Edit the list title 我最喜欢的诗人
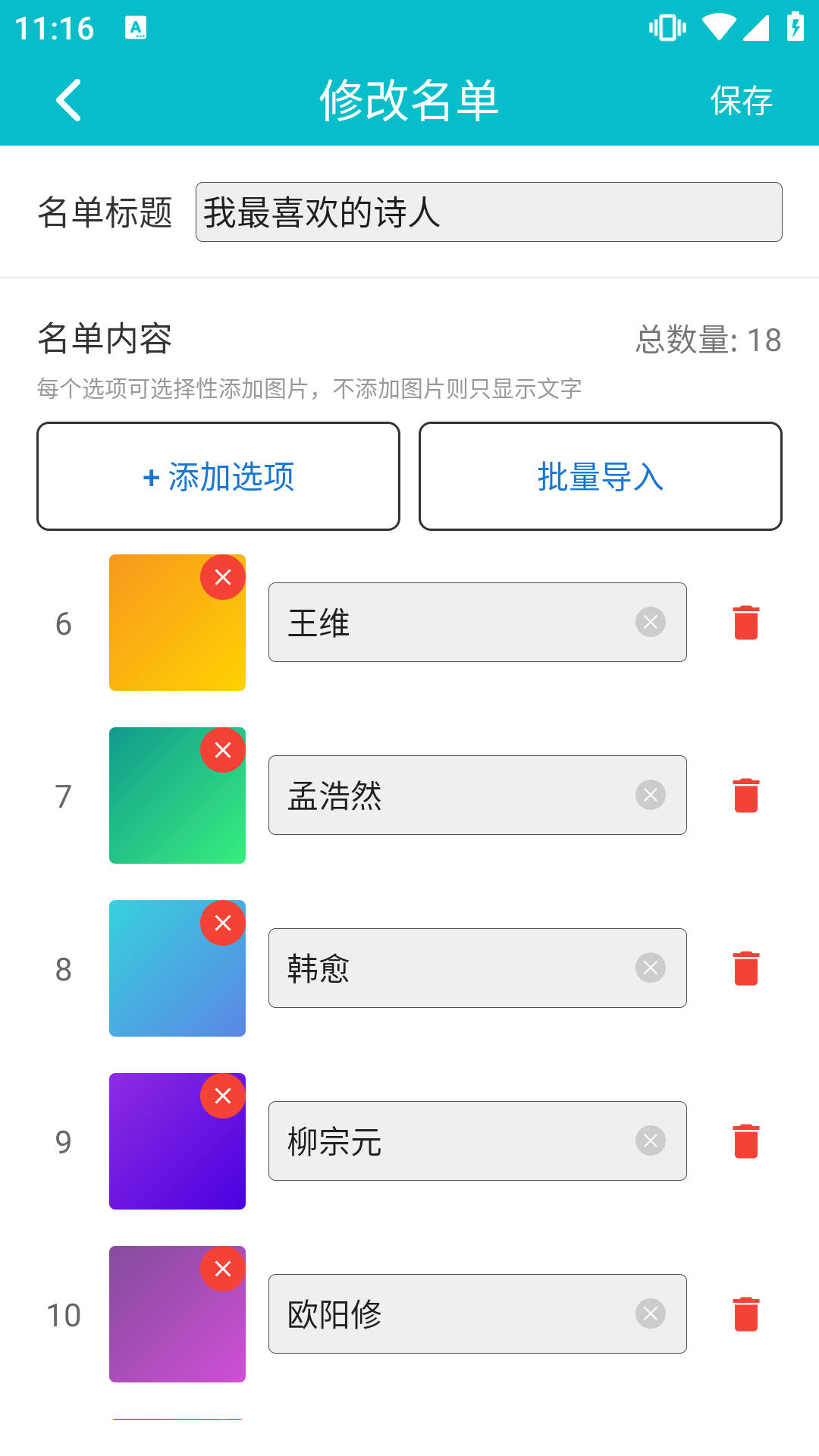The width and height of the screenshot is (819, 1456). (x=489, y=212)
